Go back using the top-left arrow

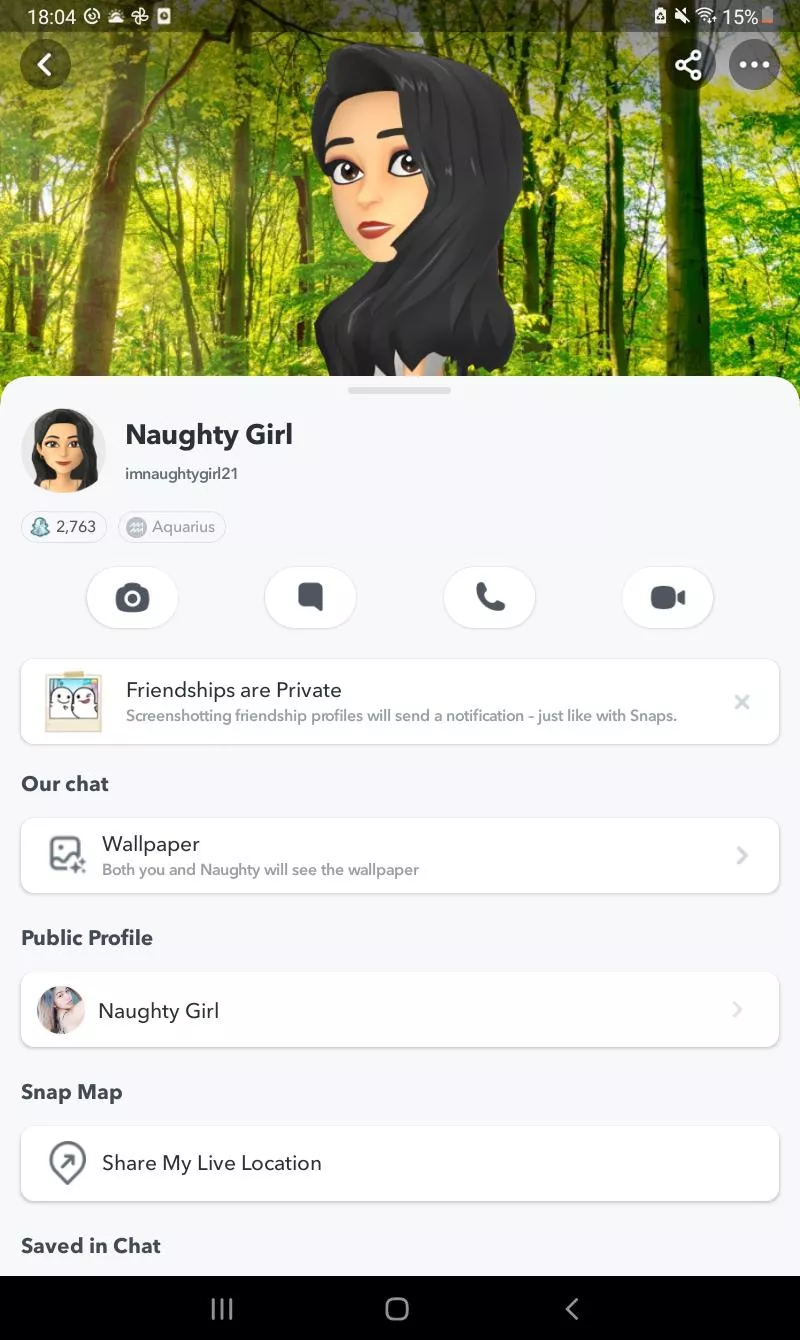(x=45, y=65)
